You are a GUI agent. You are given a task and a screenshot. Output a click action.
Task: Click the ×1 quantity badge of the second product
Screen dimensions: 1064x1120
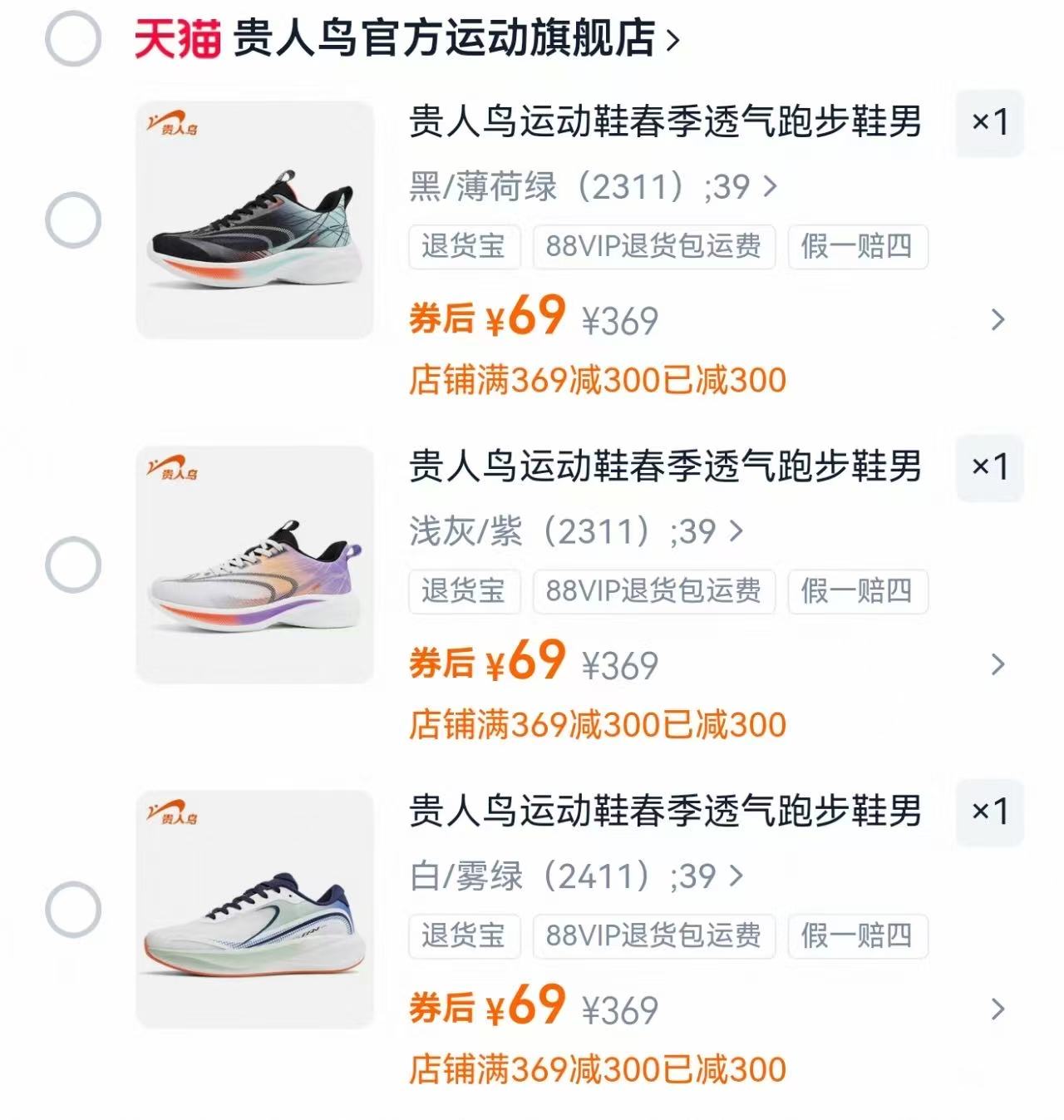(x=990, y=466)
